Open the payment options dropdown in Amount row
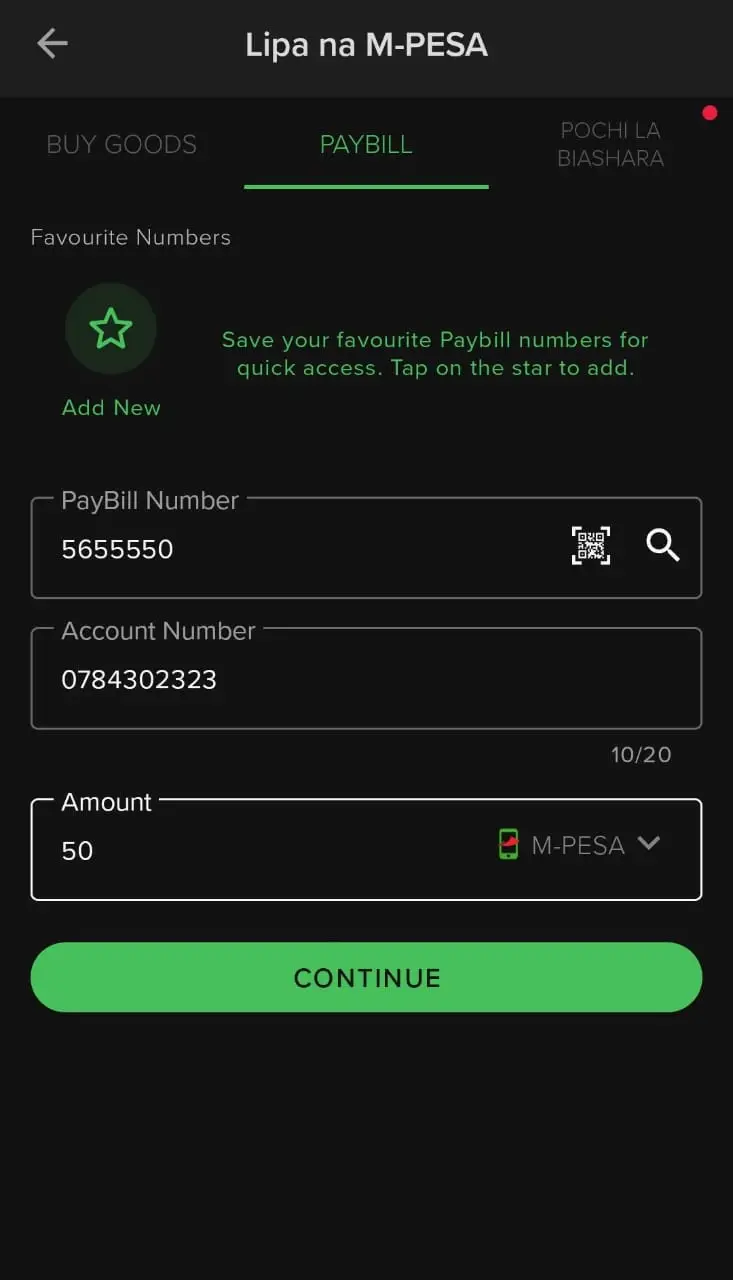The height and width of the screenshot is (1280, 733). [x=649, y=843]
